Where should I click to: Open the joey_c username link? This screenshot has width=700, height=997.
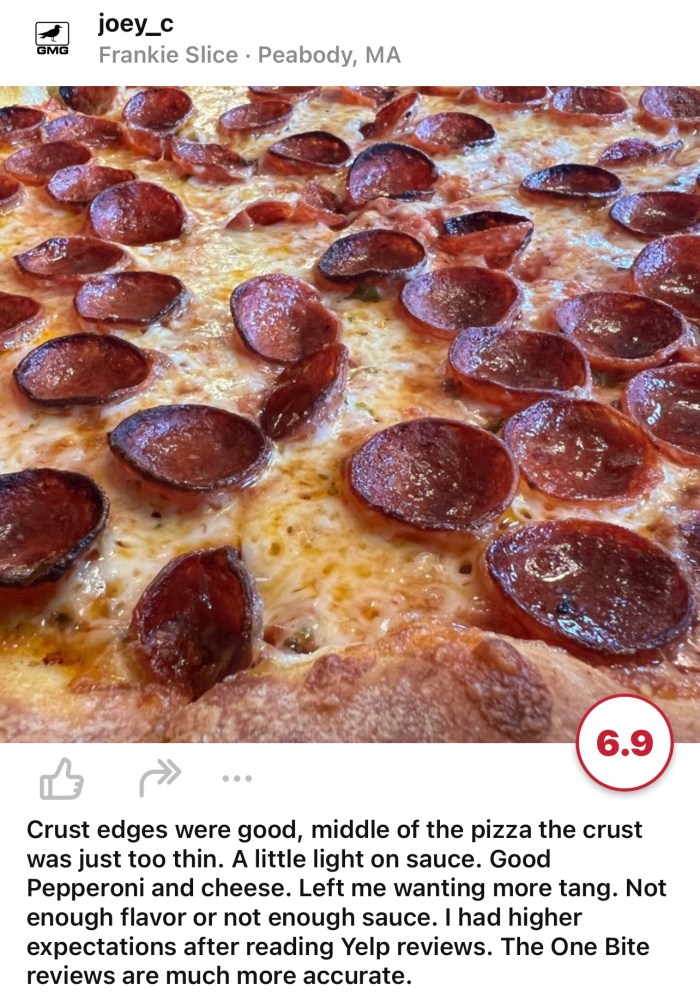[136, 24]
